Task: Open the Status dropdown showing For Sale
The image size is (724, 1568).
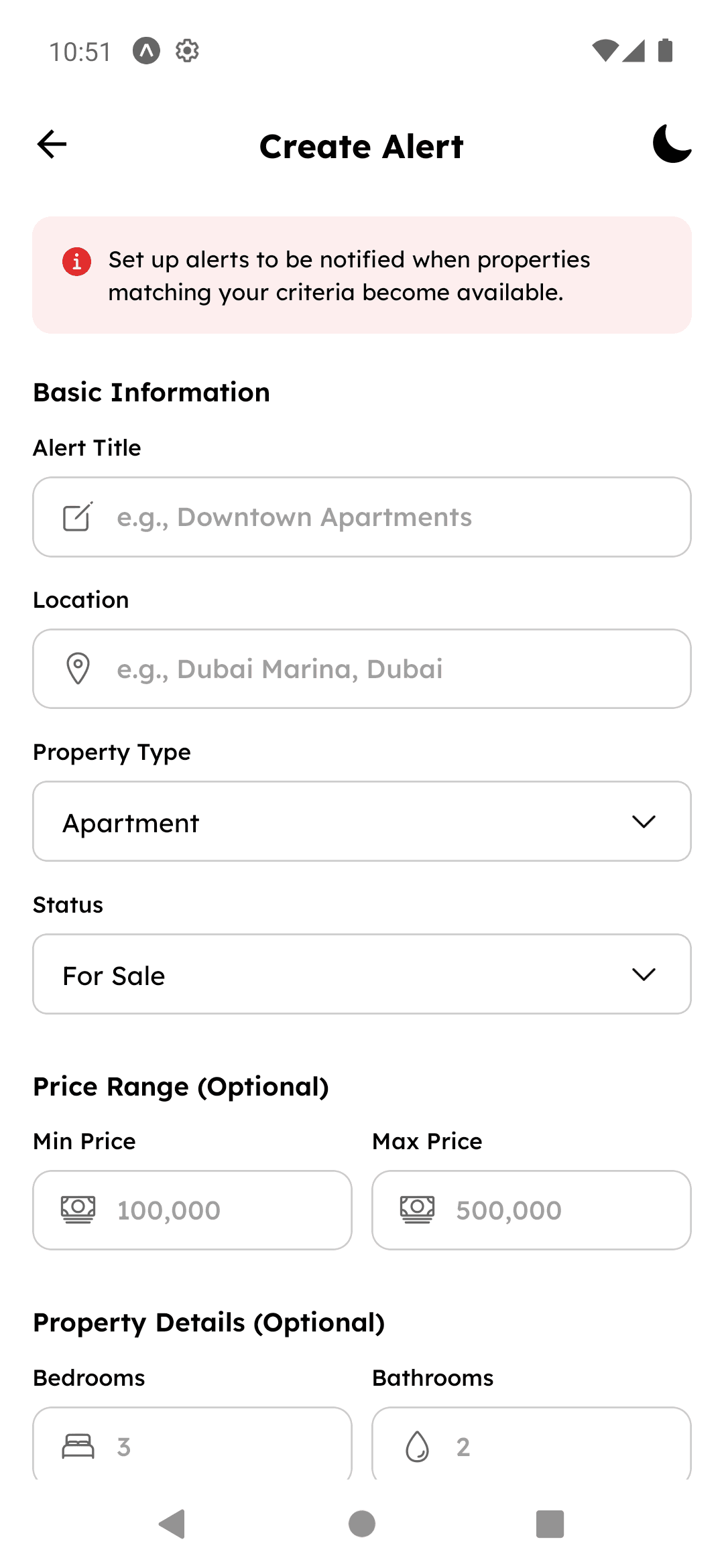Action: [x=362, y=974]
